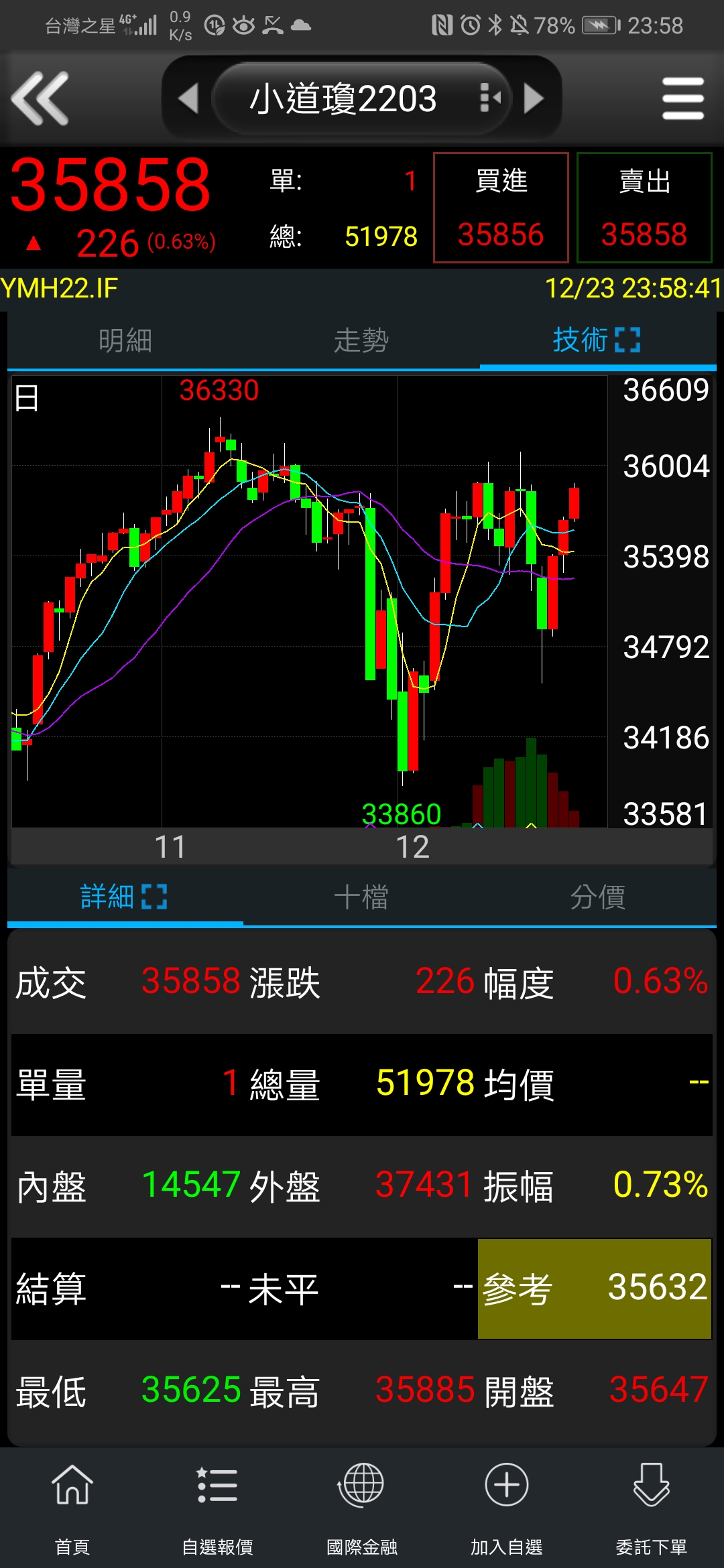Switch to the 十檔 tab

(x=361, y=897)
